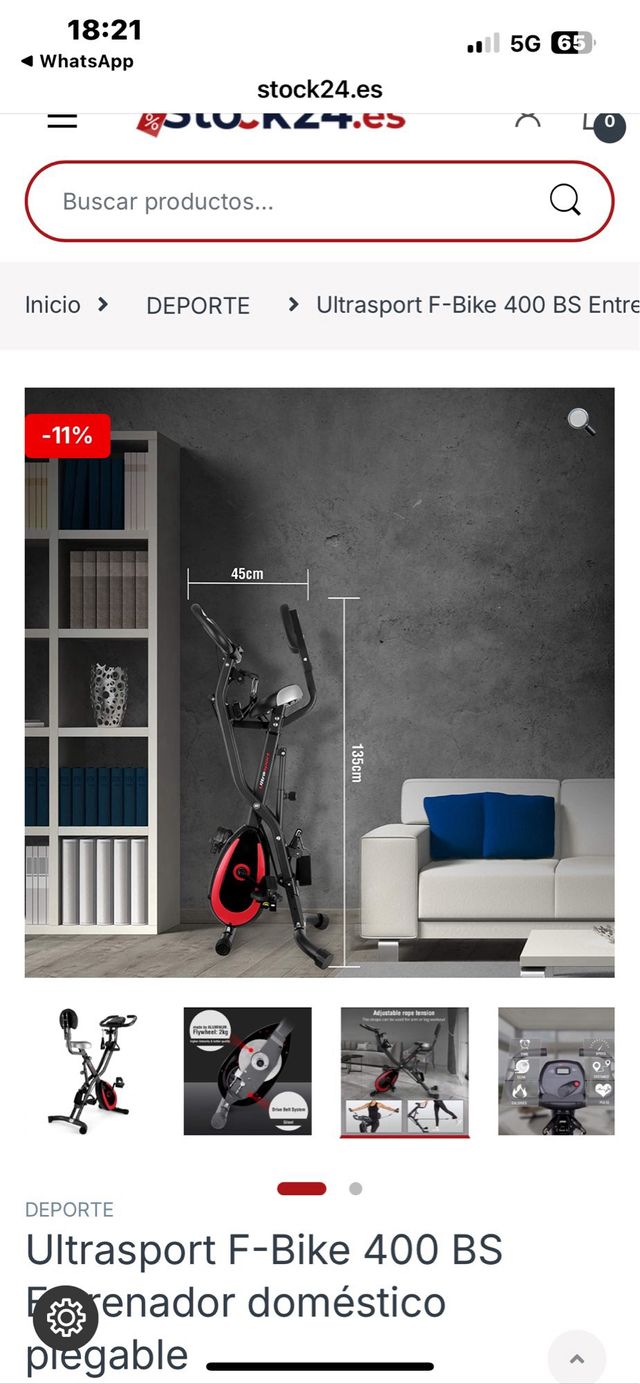Zoom the product image with magnifier
The image size is (640, 1384).
pyautogui.click(x=581, y=422)
